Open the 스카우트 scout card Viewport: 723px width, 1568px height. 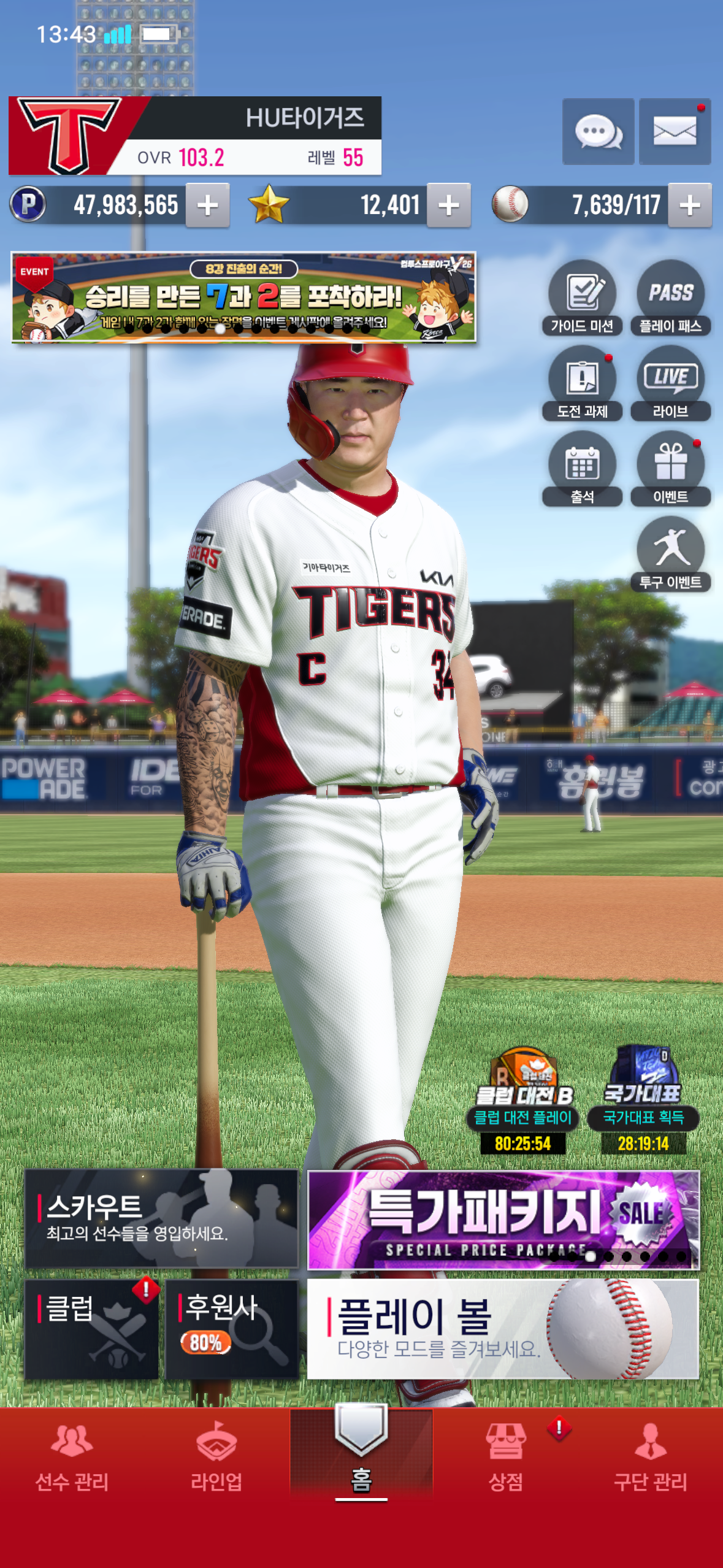pyautogui.click(x=161, y=1218)
